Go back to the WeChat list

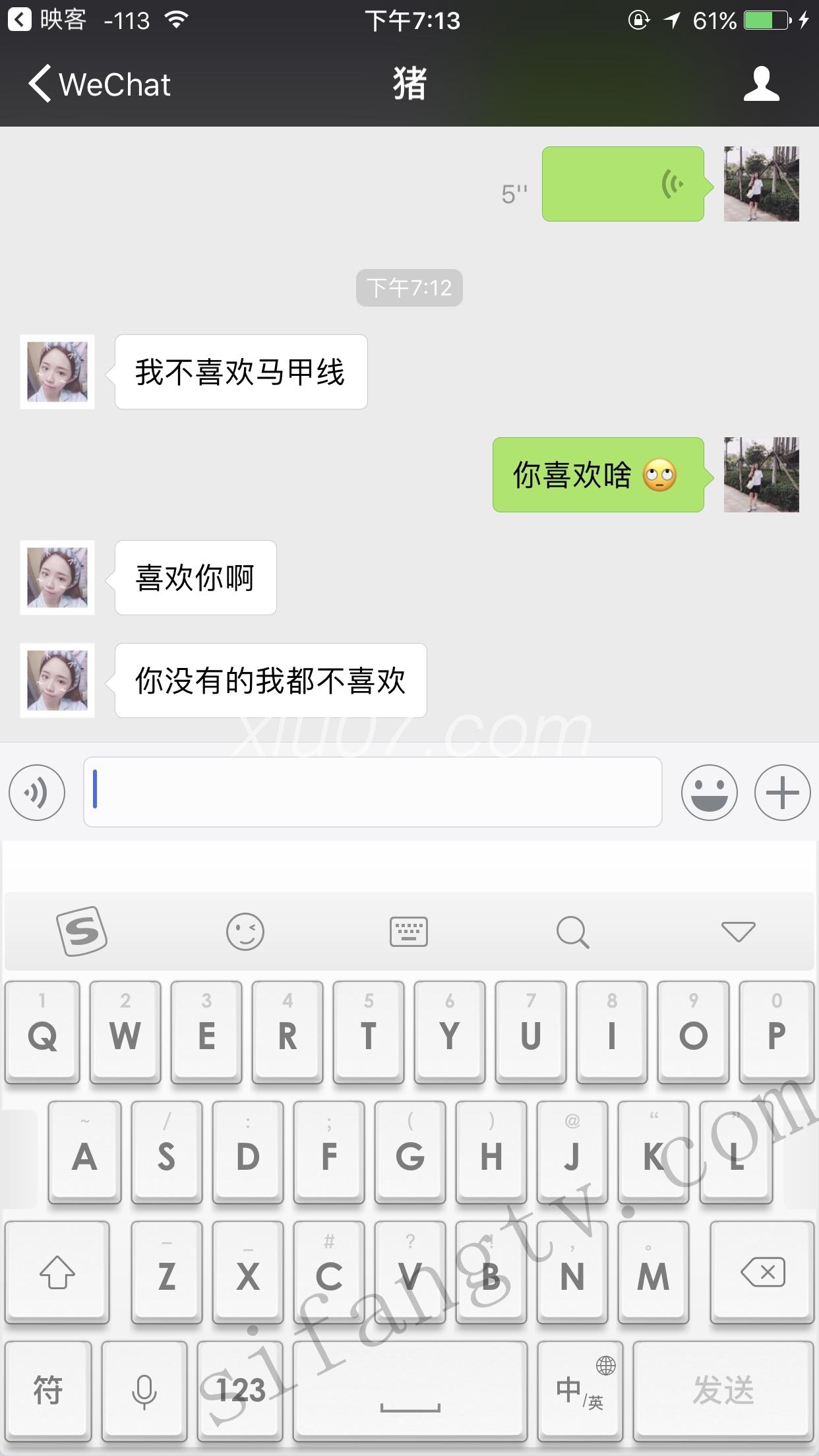[99, 84]
